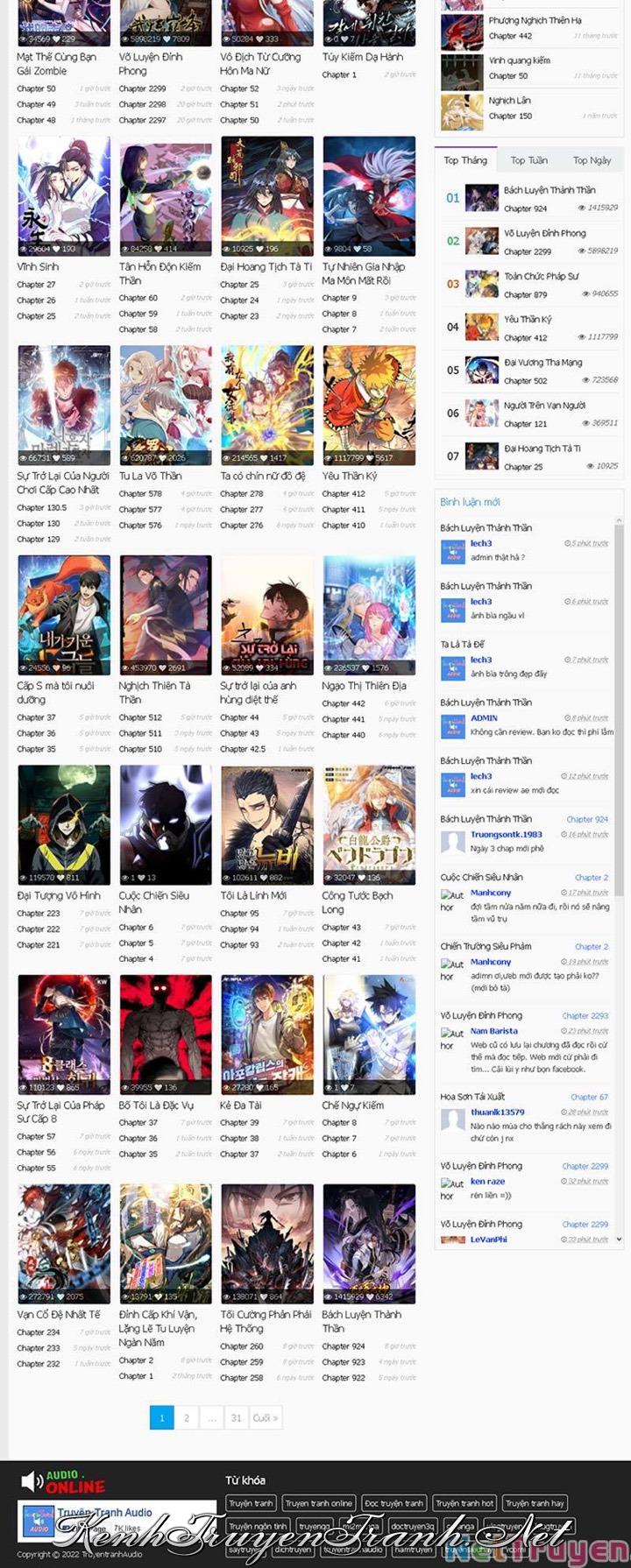The width and height of the screenshot is (631, 1568).
Task: Open the Nghịch Lân entry in sidebar
Action: click(x=509, y=101)
